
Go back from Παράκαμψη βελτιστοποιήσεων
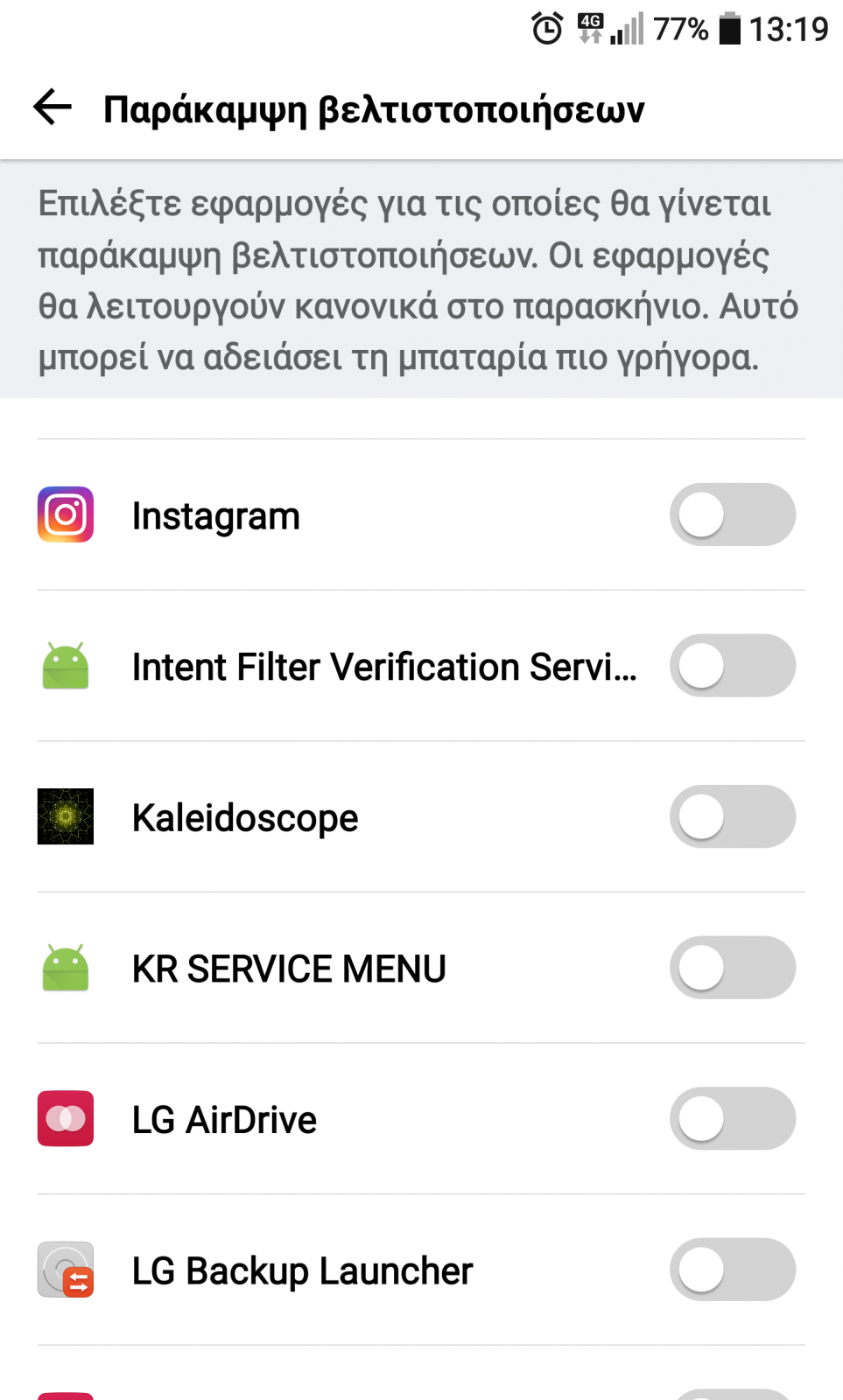click(53, 108)
